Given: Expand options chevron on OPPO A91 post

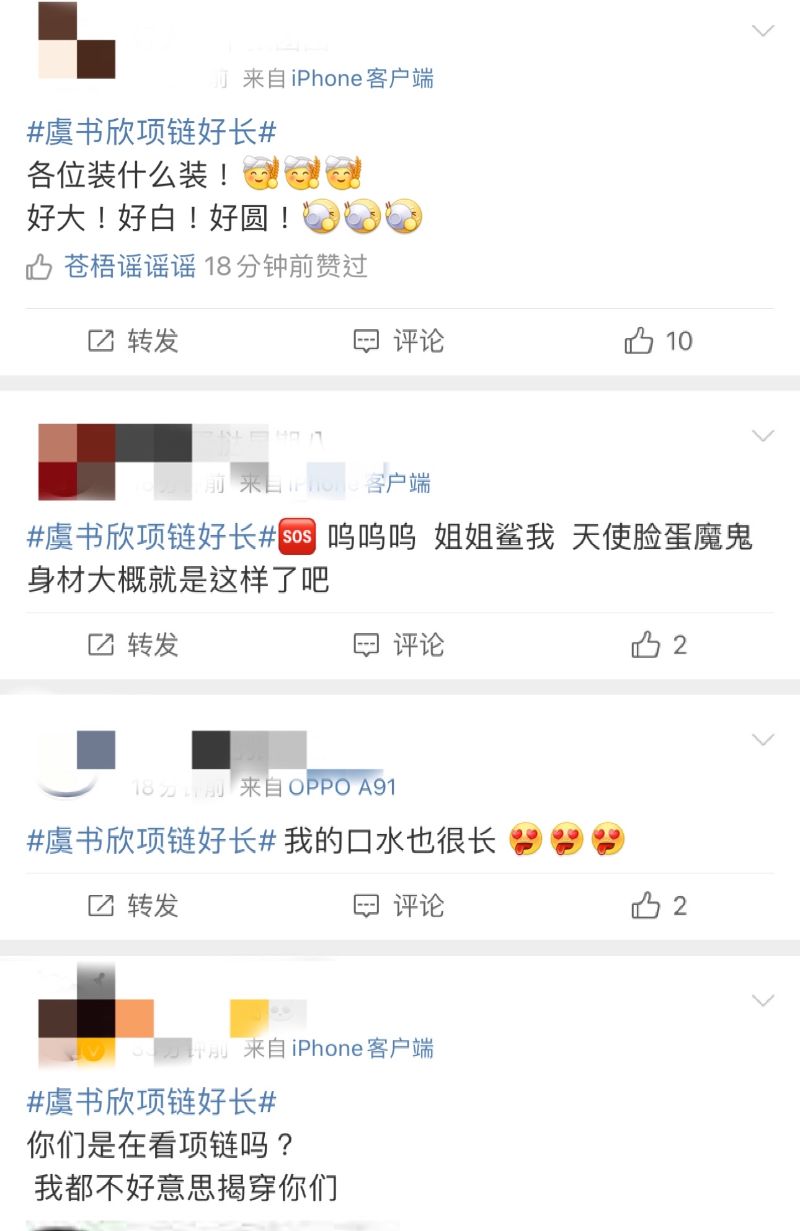Looking at the screenshot, I should point(763,740).
